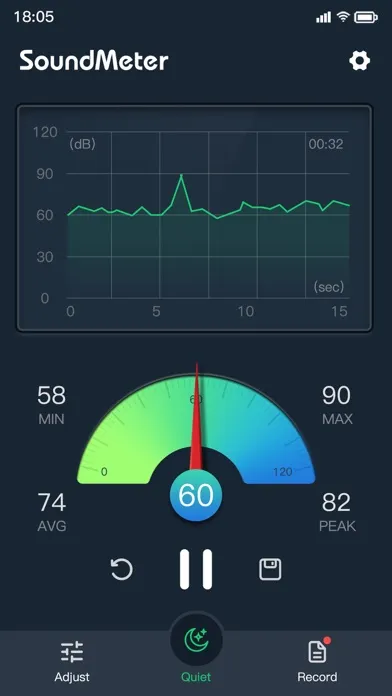Switch to the Adjust tab
Viewport: 392px width, 696px height.
[x=72, y=661]
